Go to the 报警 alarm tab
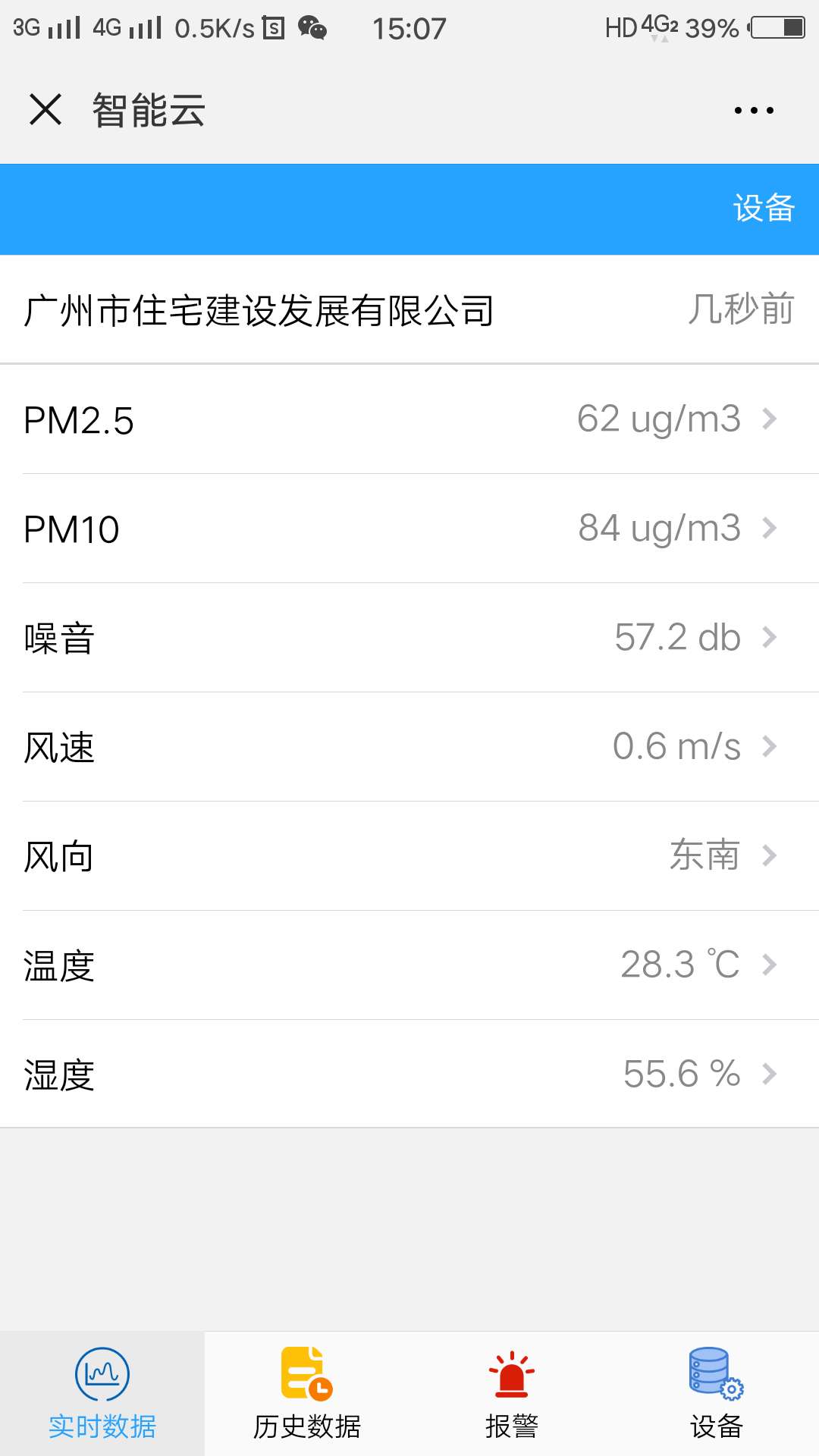Viewport: 819px width, 1456px height. (512, 1394)
